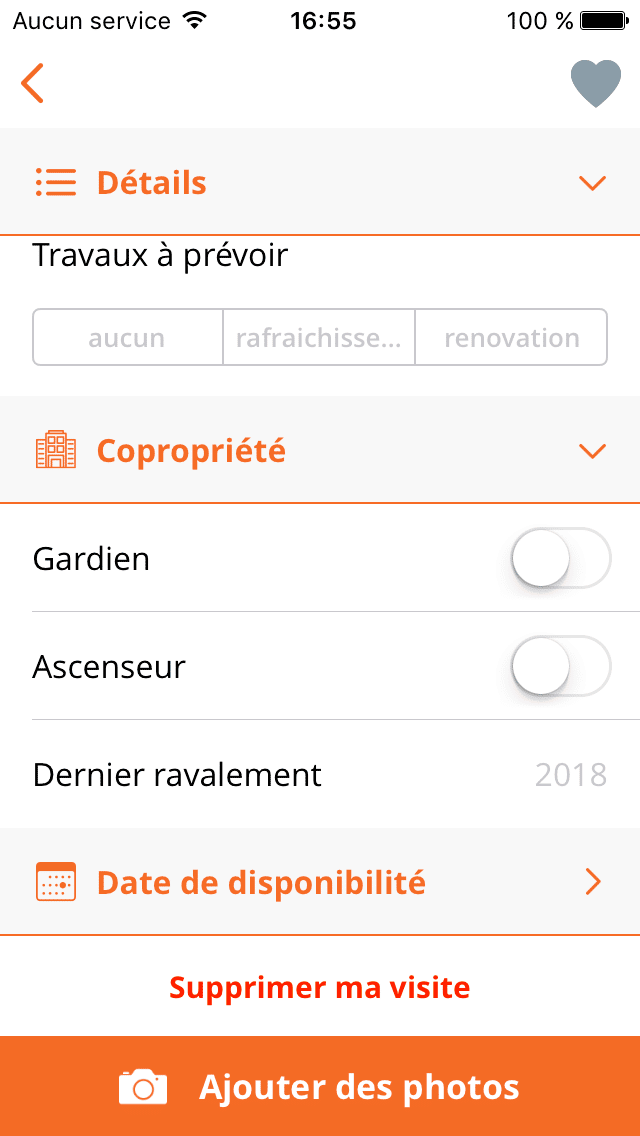Collapse the Détails section
The image size is (640, 1136).
(x=592, y=183)
